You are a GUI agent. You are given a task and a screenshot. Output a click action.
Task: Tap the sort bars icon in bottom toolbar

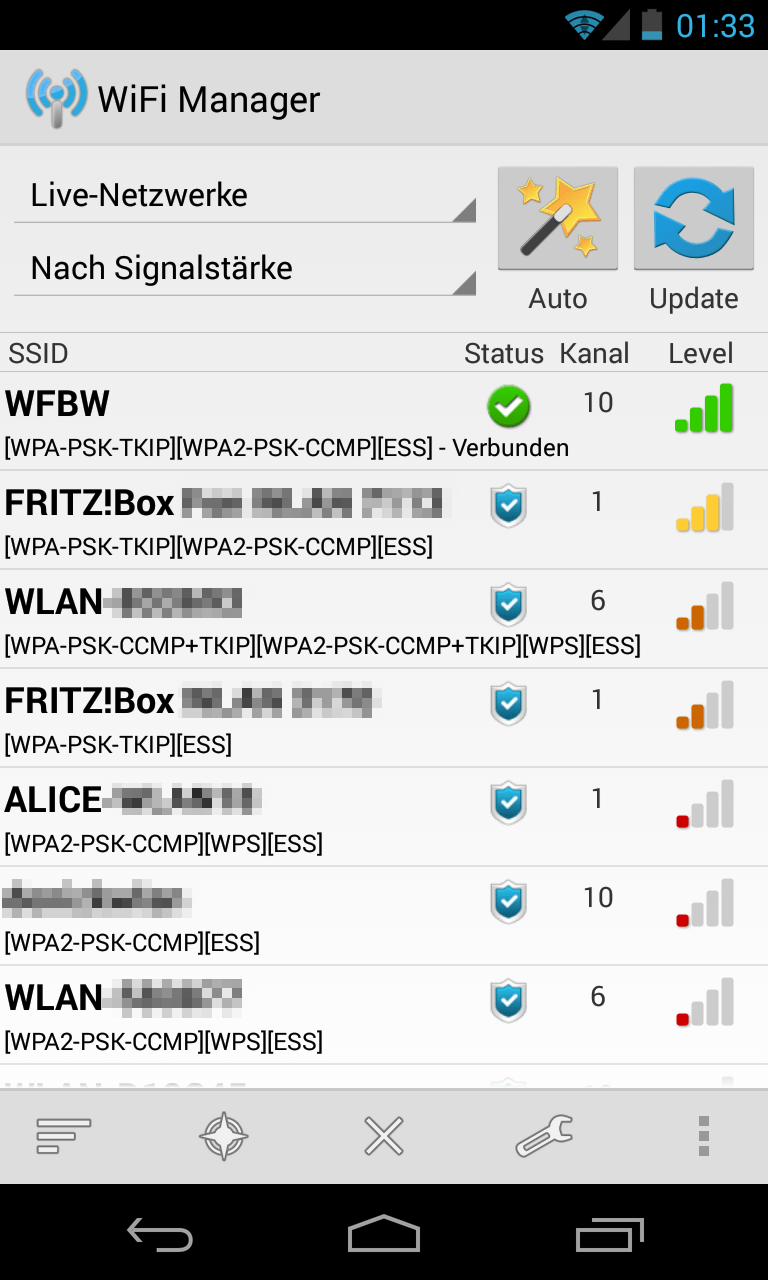point(64,1136)
